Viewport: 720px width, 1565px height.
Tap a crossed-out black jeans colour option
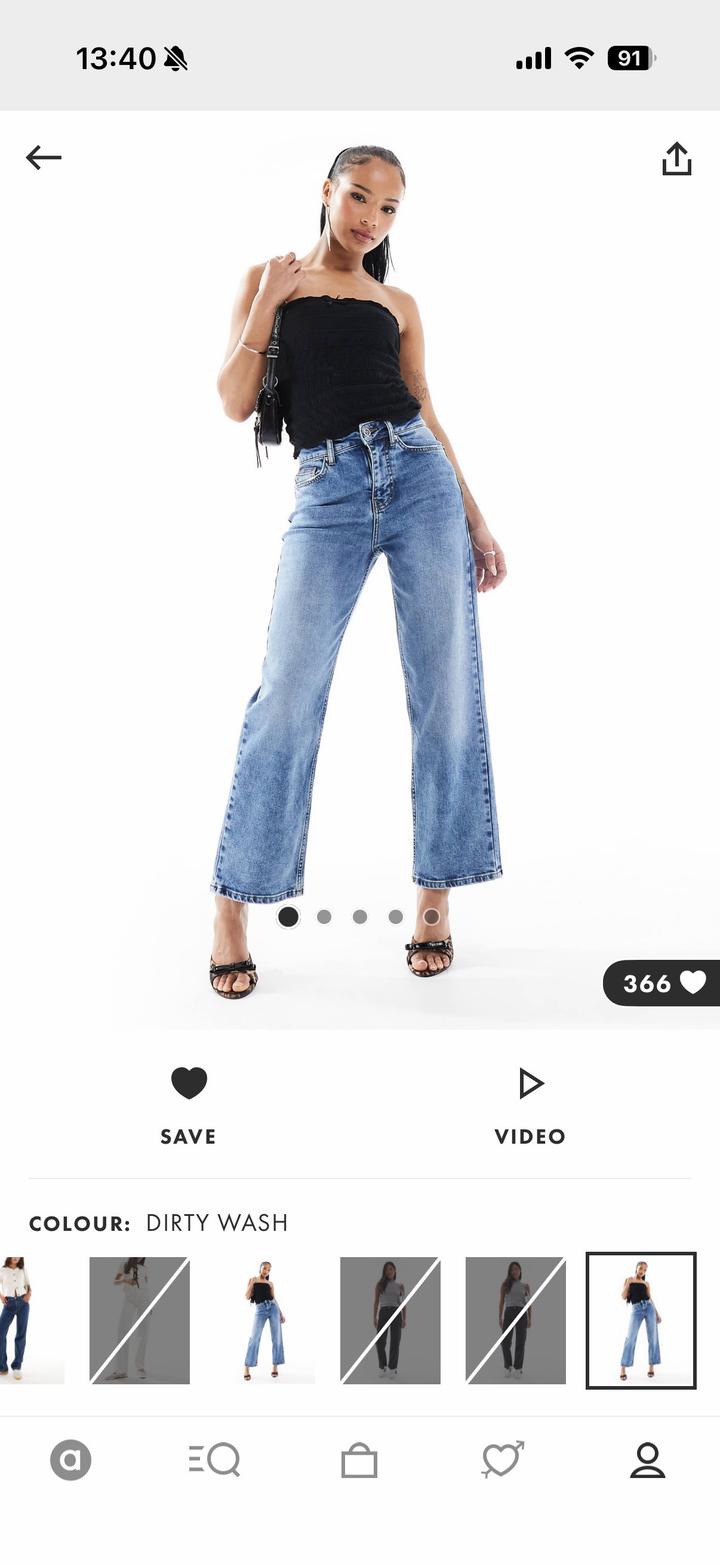[390, 1318]
